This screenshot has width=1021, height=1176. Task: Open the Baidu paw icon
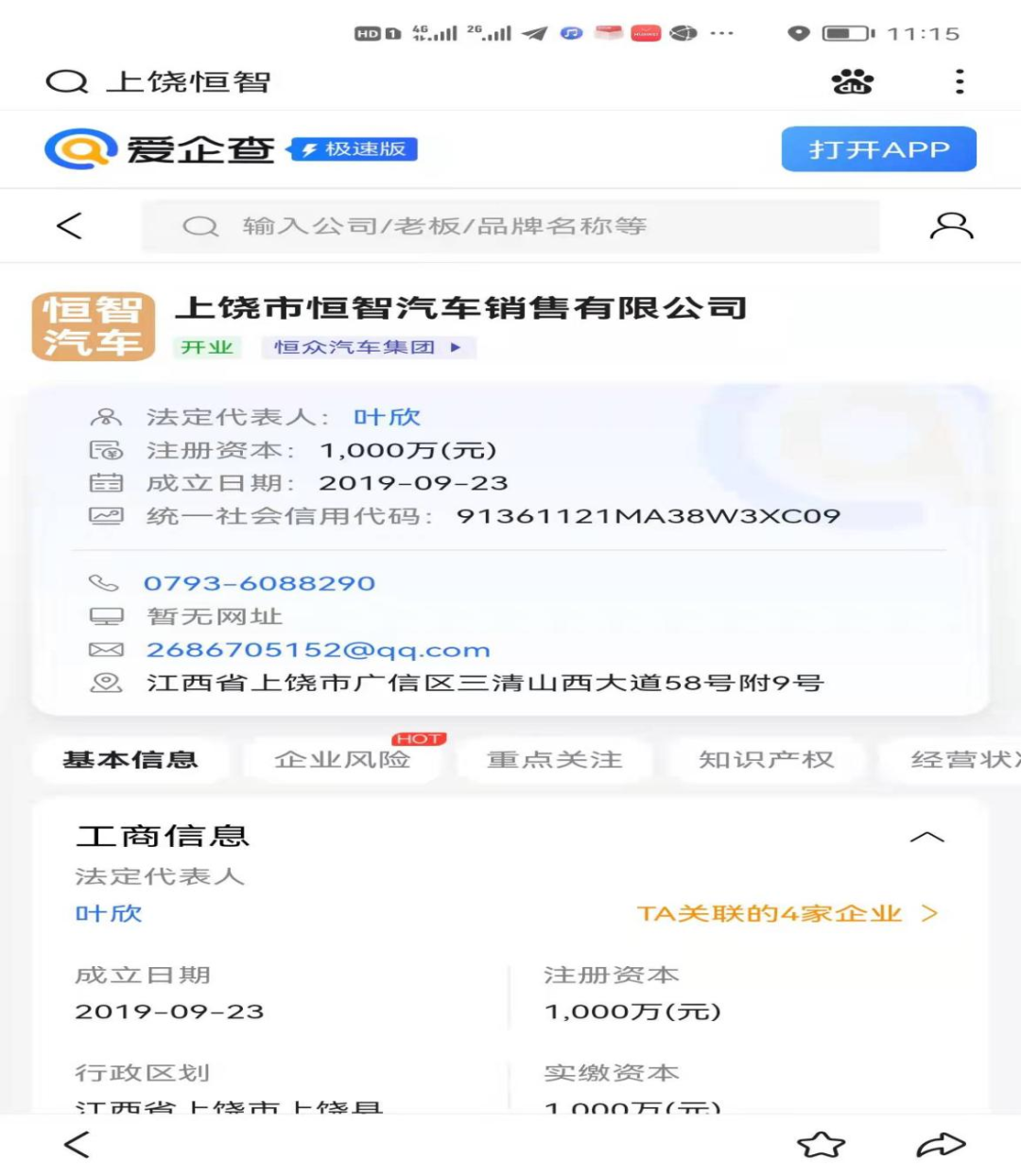coord(852,82)
